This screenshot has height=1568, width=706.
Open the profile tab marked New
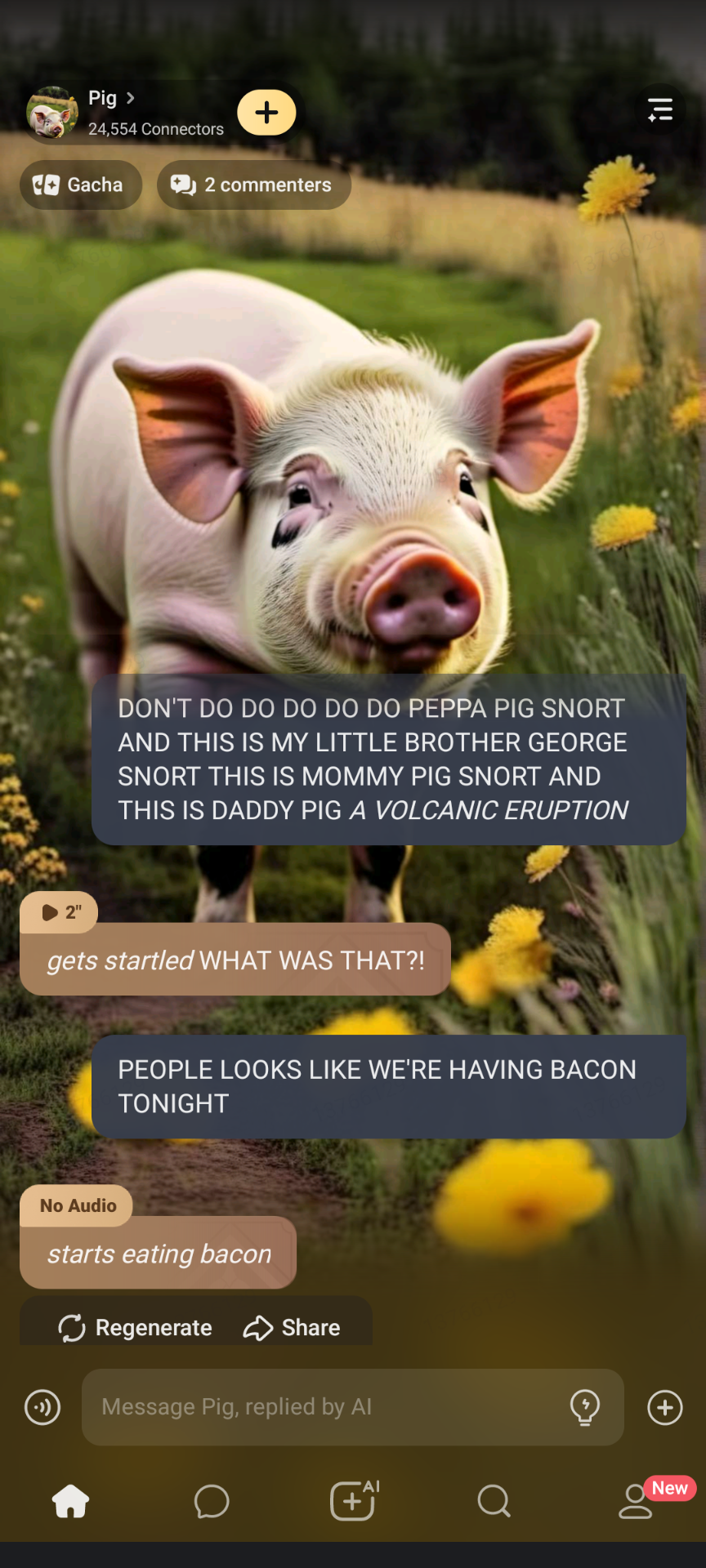[637, 1501]
